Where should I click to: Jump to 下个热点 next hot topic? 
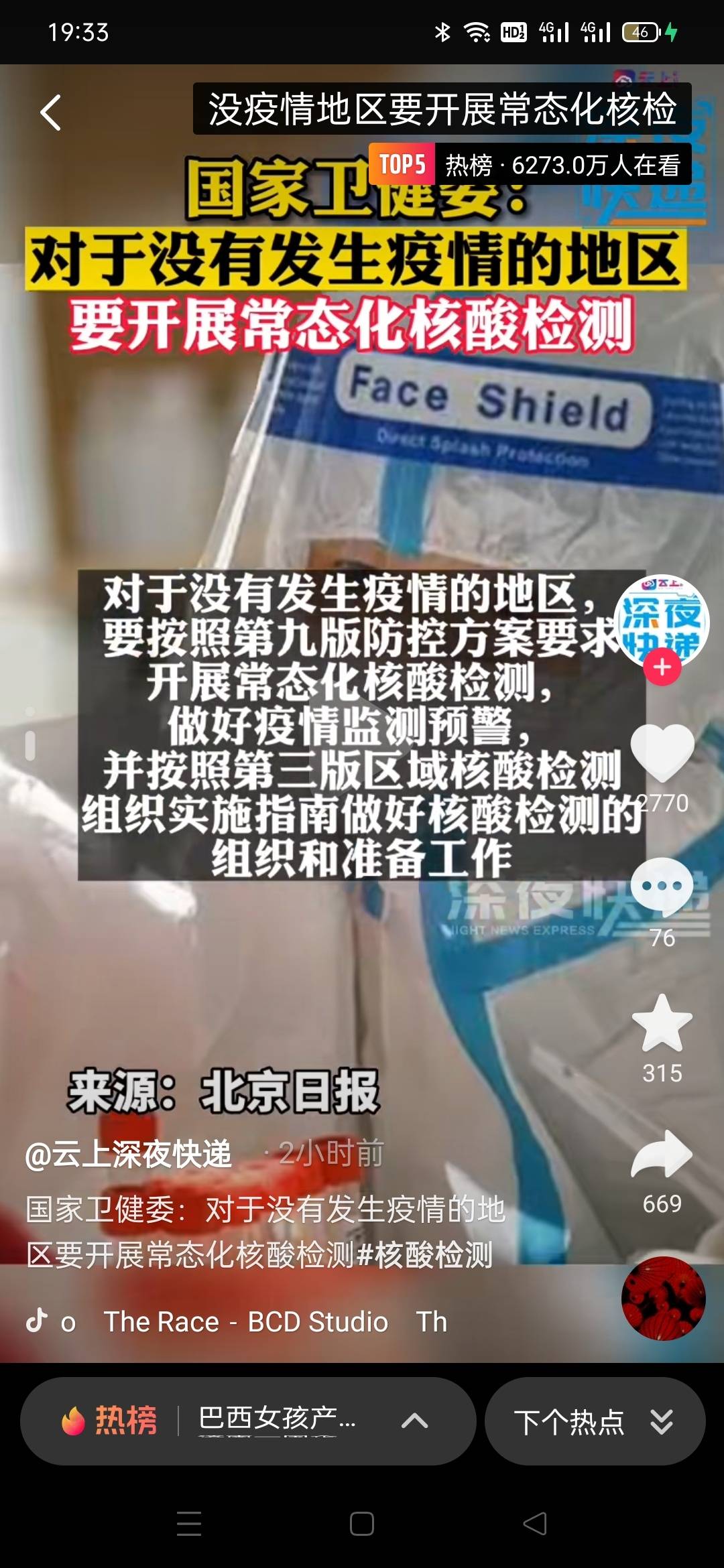click(x=594, y=1421)
